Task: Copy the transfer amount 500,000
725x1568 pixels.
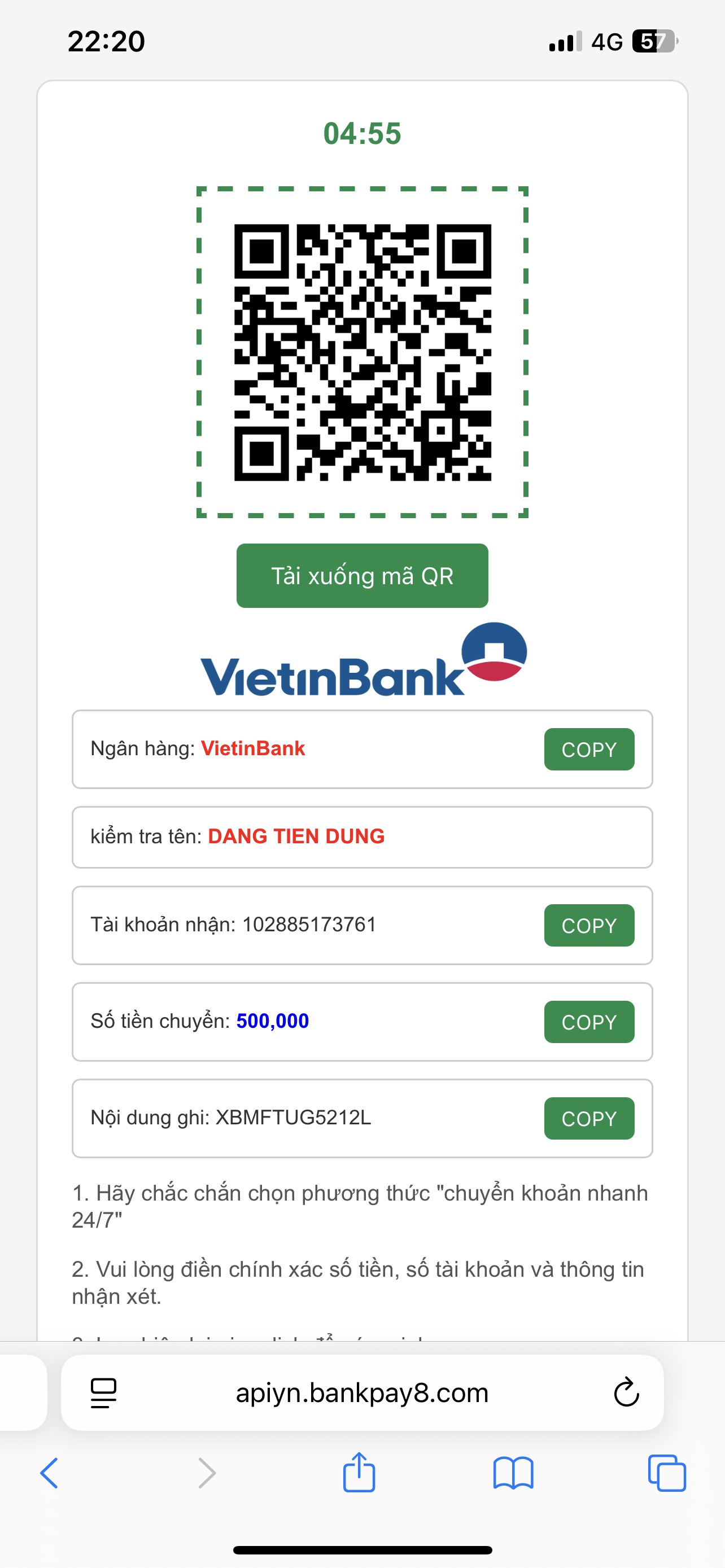Action: (589, 1022)
